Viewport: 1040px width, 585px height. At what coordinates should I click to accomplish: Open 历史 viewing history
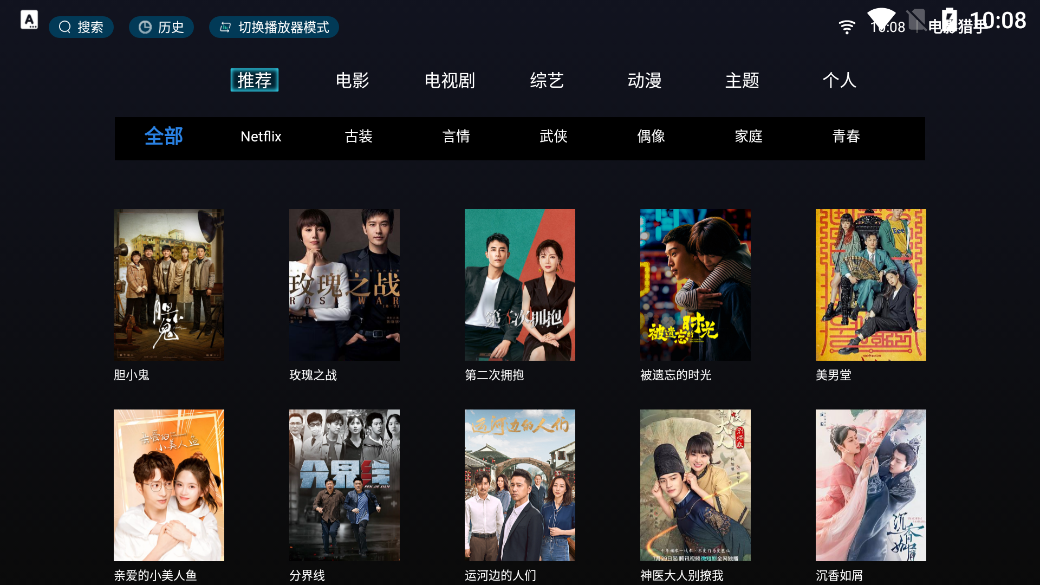click(161, 27)
